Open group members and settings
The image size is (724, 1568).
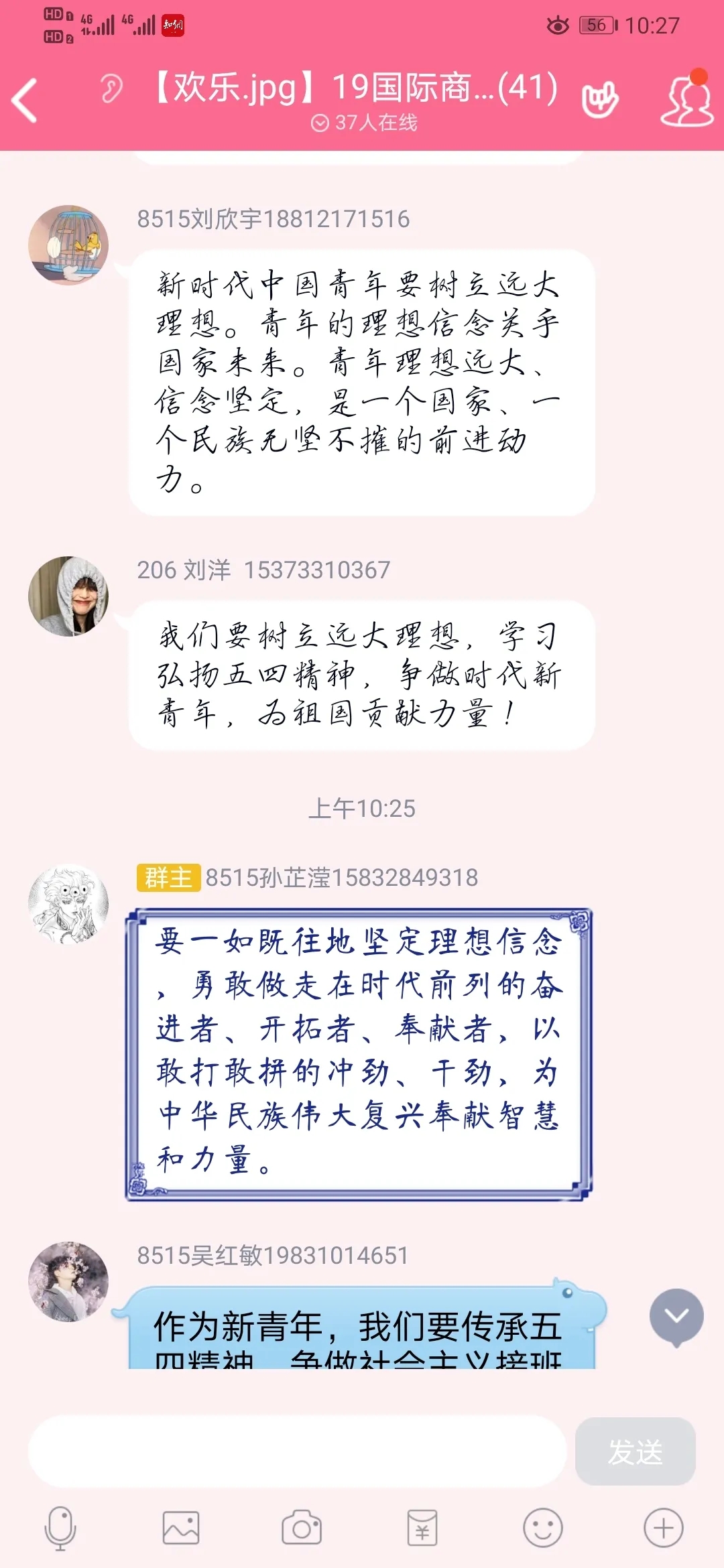tap(686, 101)
